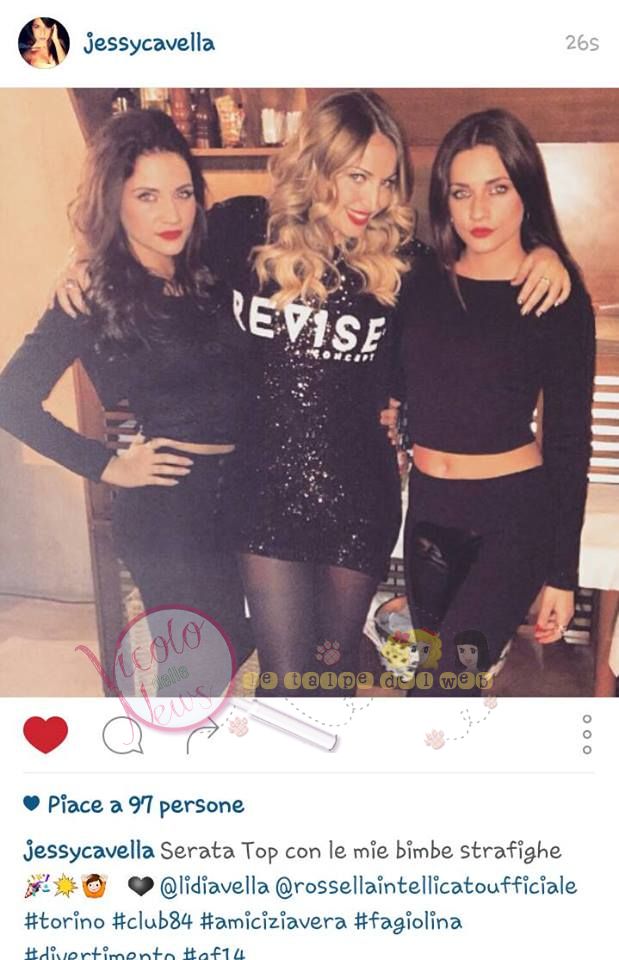Screen dimensions: 619x960
Task: Open the jessycavella username in the post header
Action: click(x=149, y=44)
